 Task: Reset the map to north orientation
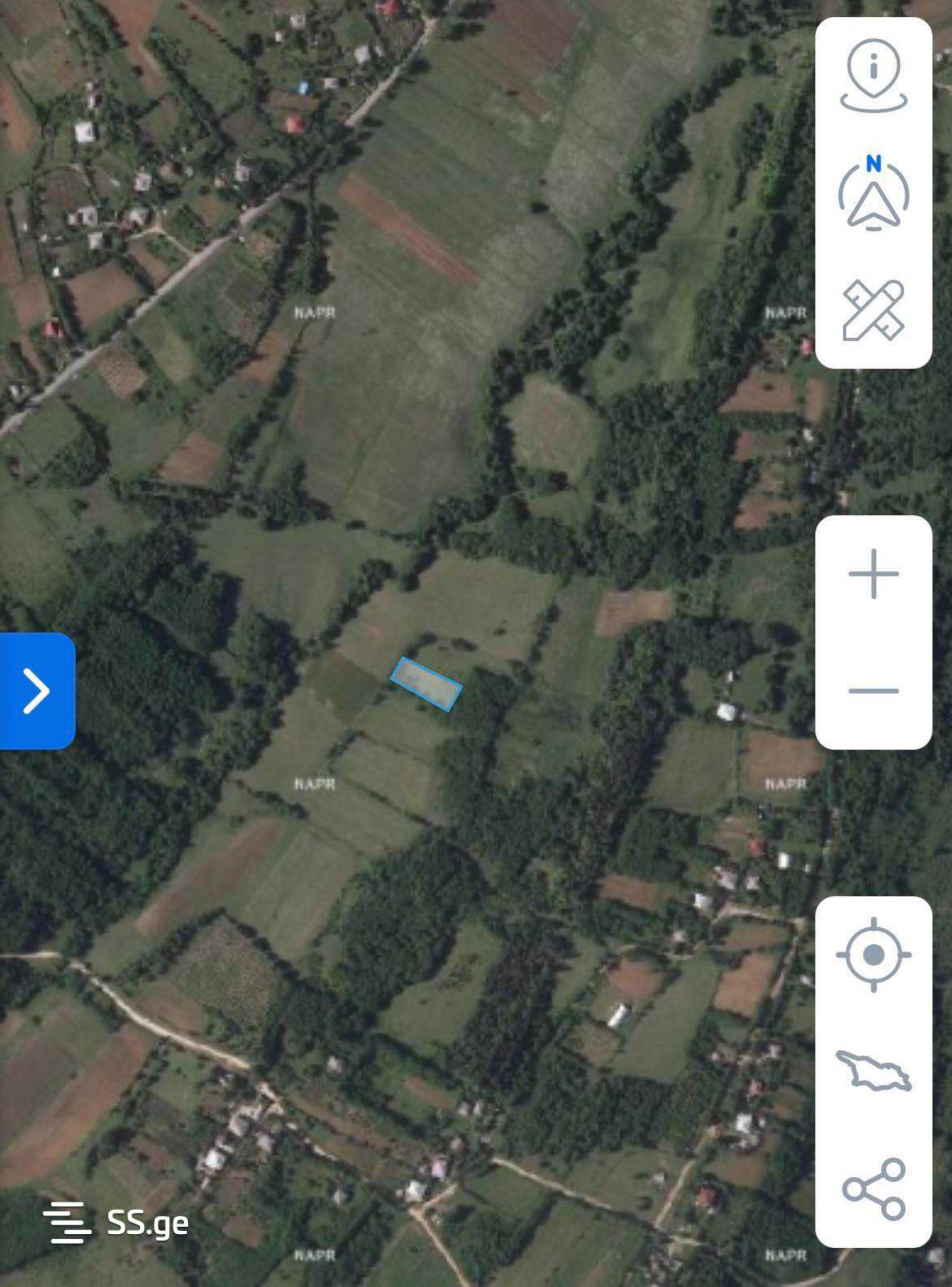tap(873, 194)
